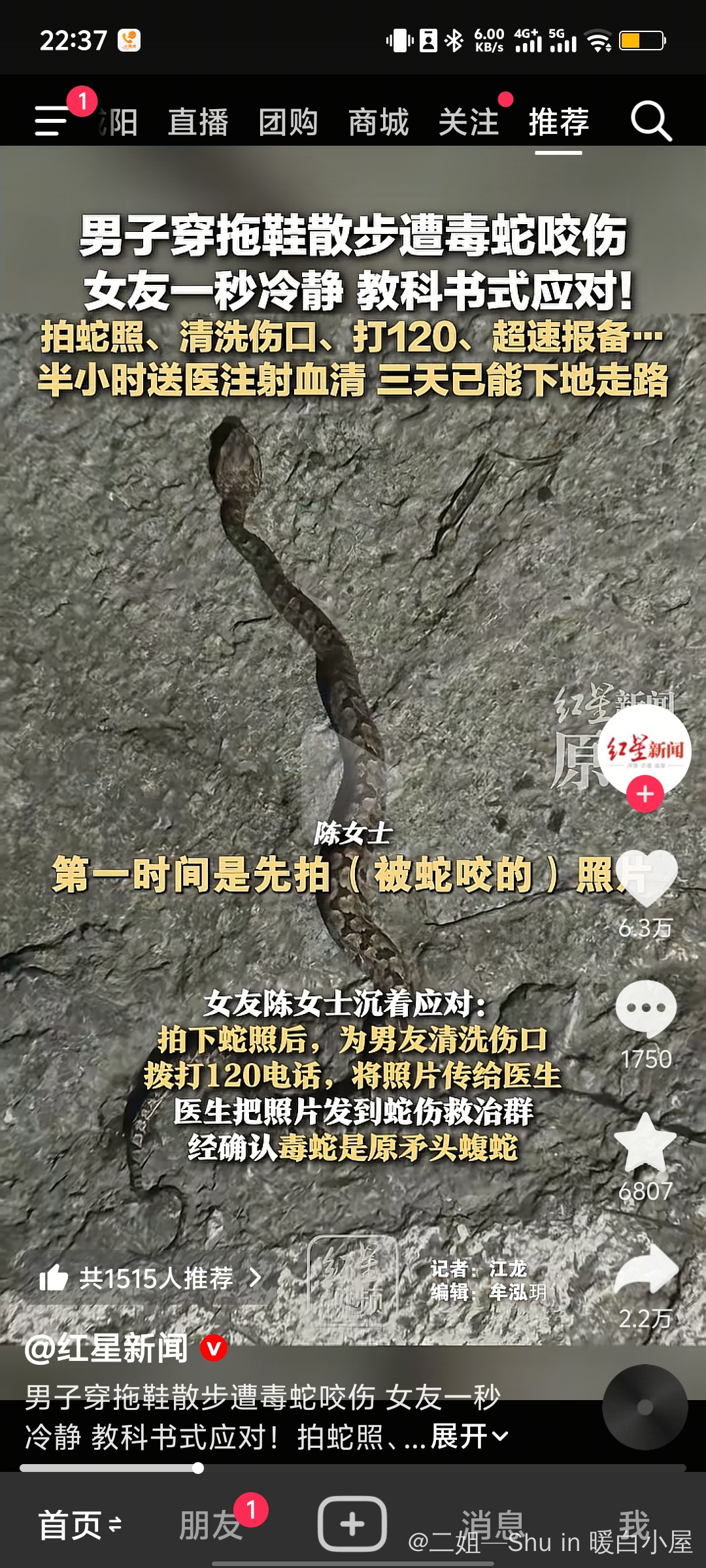Viewport: 706px width, 1568px height.
Task: Open the search magnifier
Action: pyautogui.click(x=650, y=121)
